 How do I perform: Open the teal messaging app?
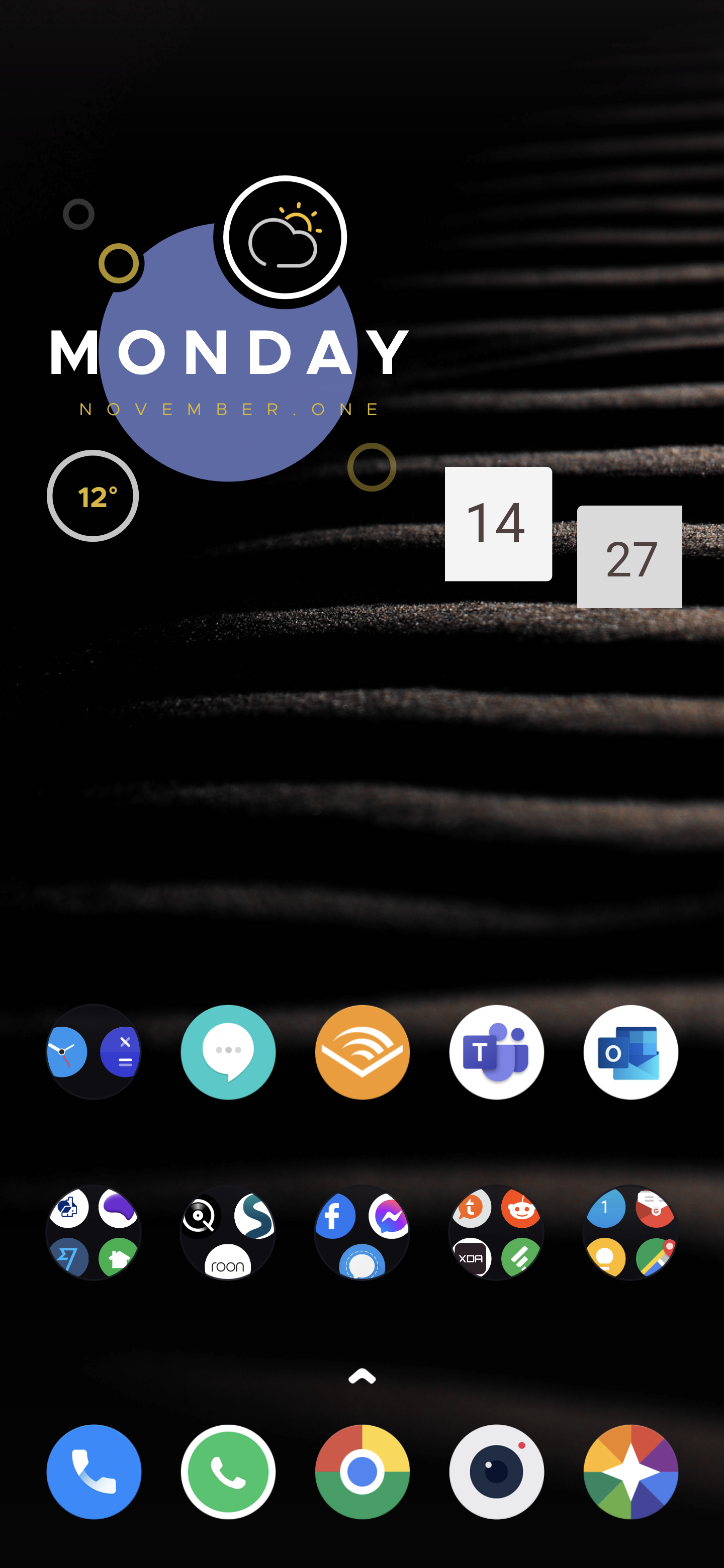coord(228,1051)
